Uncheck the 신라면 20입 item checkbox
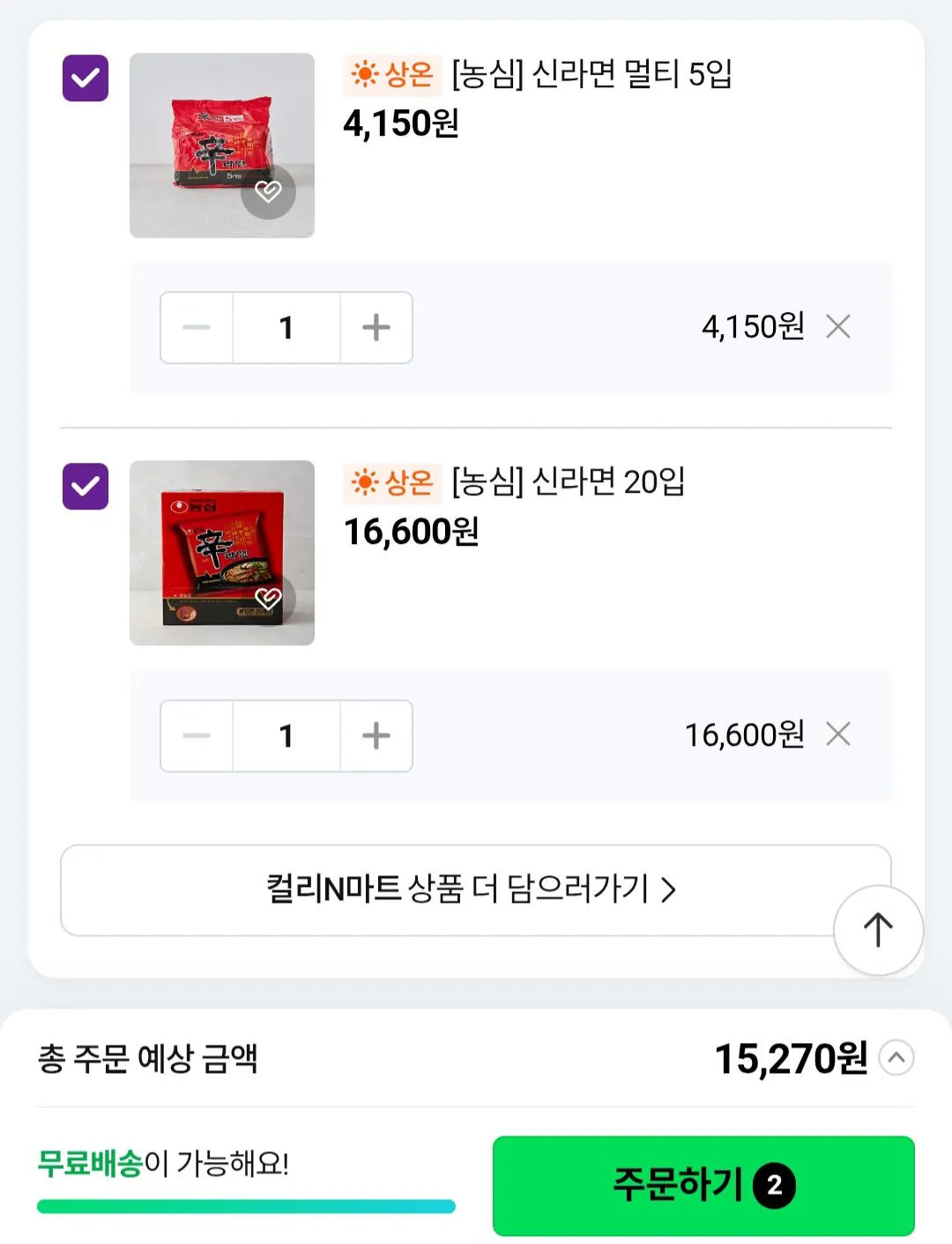Viewport: 952px width, 1244px height. (x=85, y=484)
